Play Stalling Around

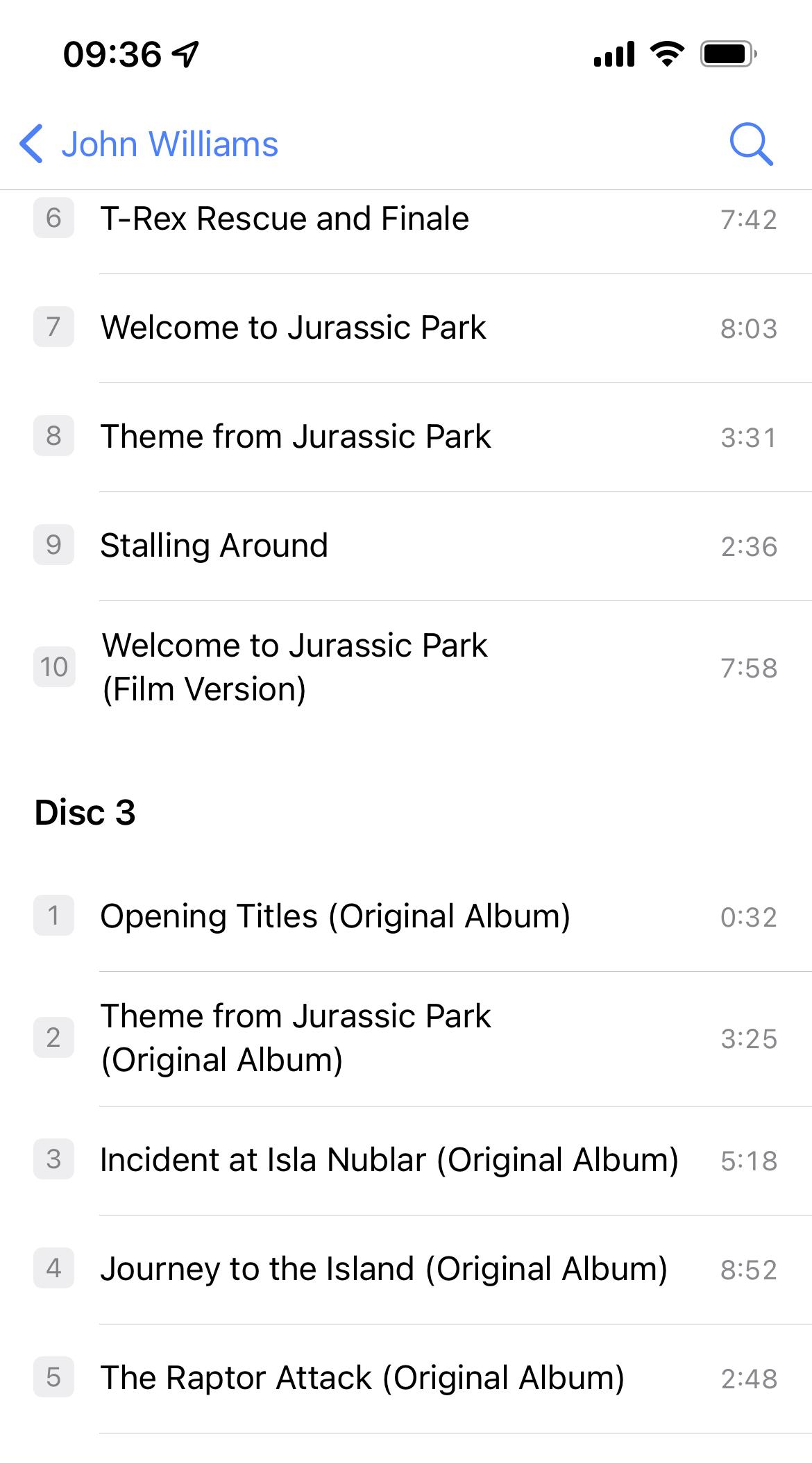[x=214, y=546]
